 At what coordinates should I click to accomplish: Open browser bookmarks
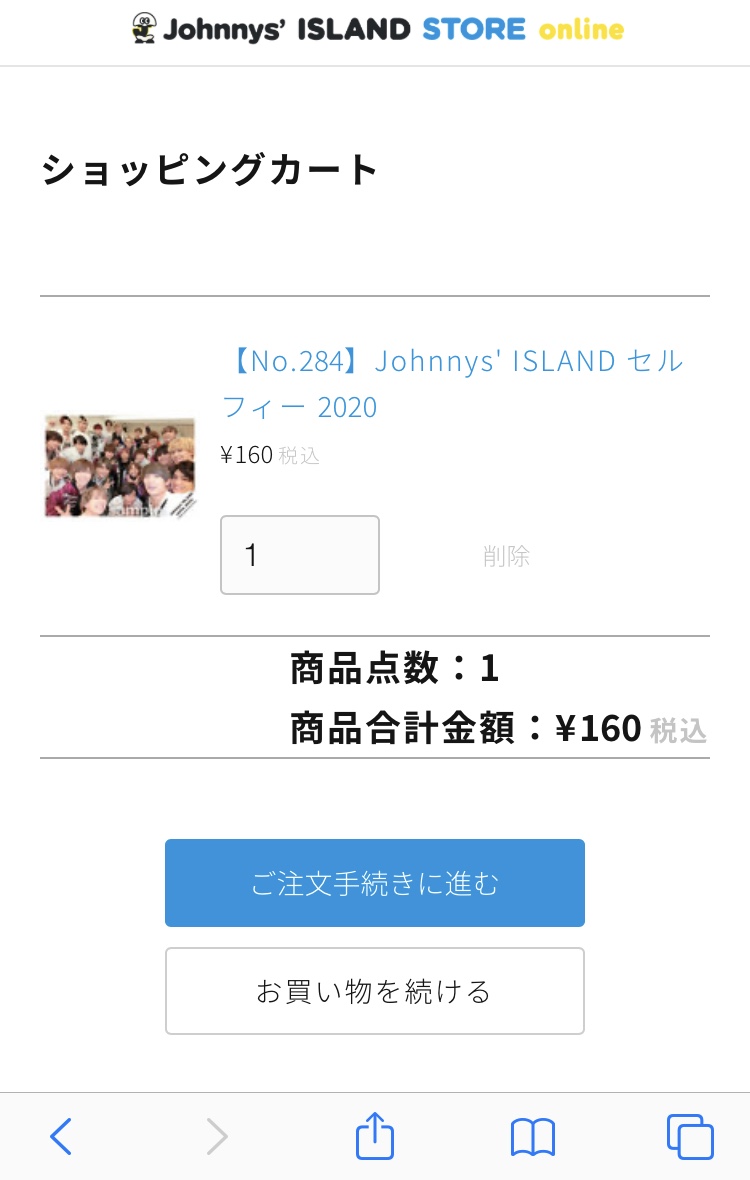point(533,1137)
